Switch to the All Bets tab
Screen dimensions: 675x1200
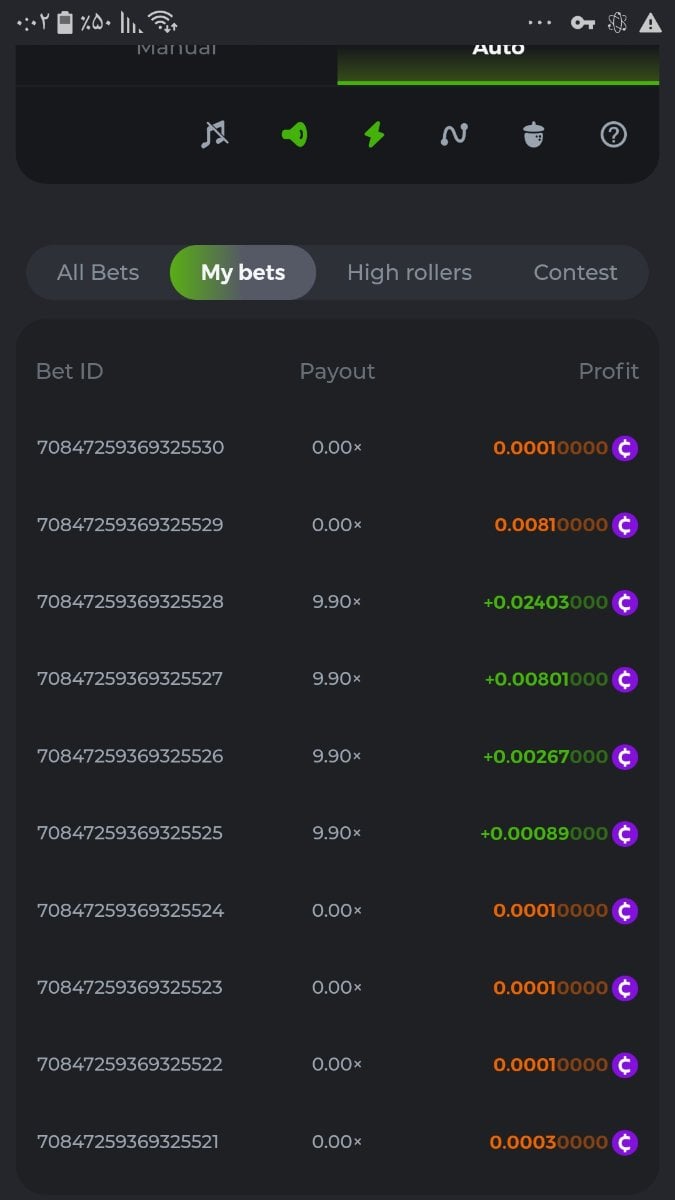[x=98, y=272]
